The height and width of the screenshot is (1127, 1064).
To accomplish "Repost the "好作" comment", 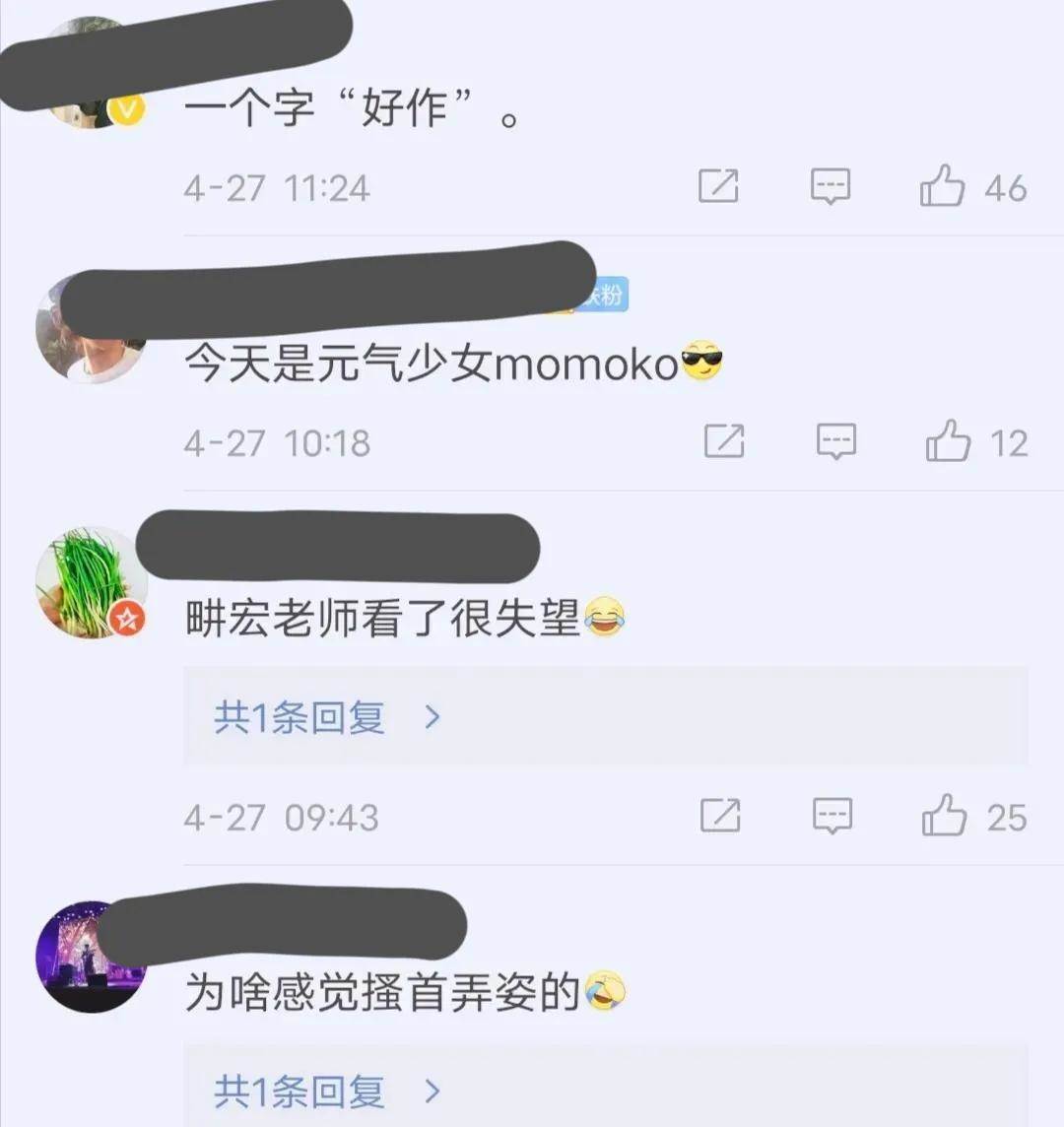I will [x=718, y=186].
